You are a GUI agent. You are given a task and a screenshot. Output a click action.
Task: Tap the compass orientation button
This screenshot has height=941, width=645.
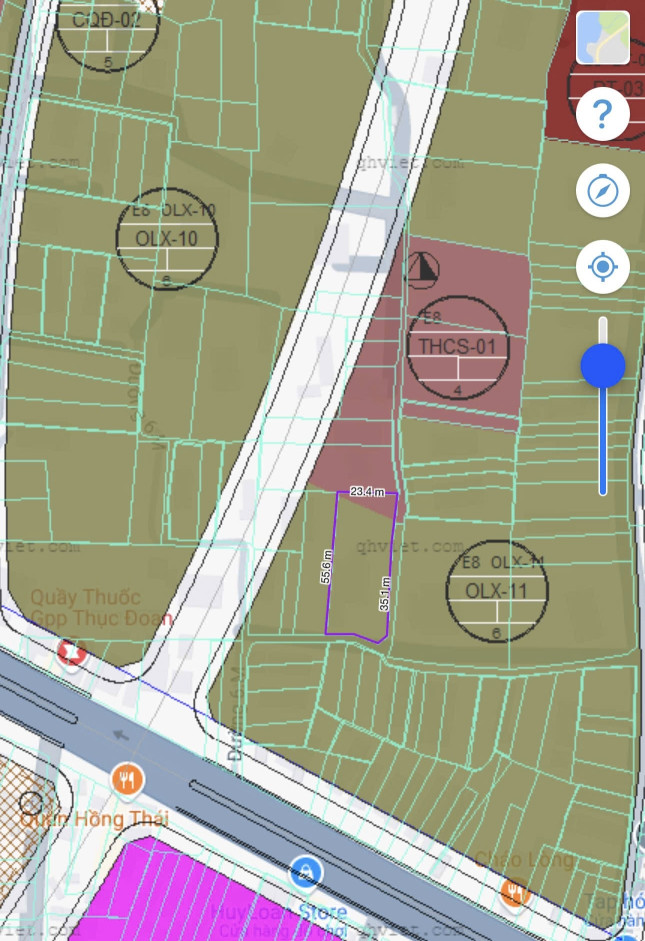coord(602,190)
